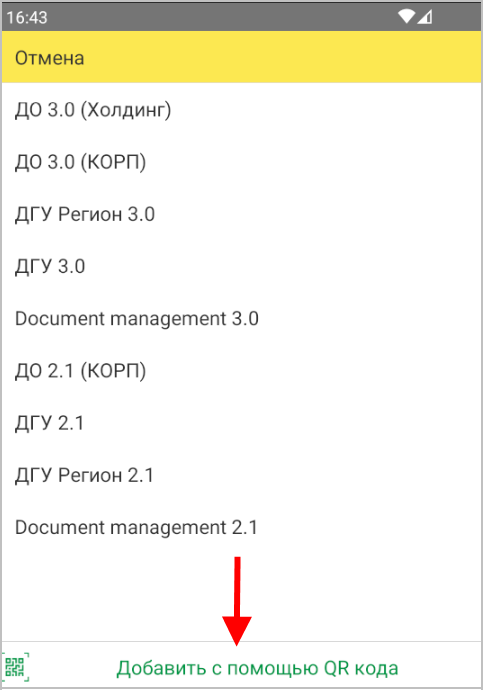Select ДГУ Регион 2.1

[241, 475]
